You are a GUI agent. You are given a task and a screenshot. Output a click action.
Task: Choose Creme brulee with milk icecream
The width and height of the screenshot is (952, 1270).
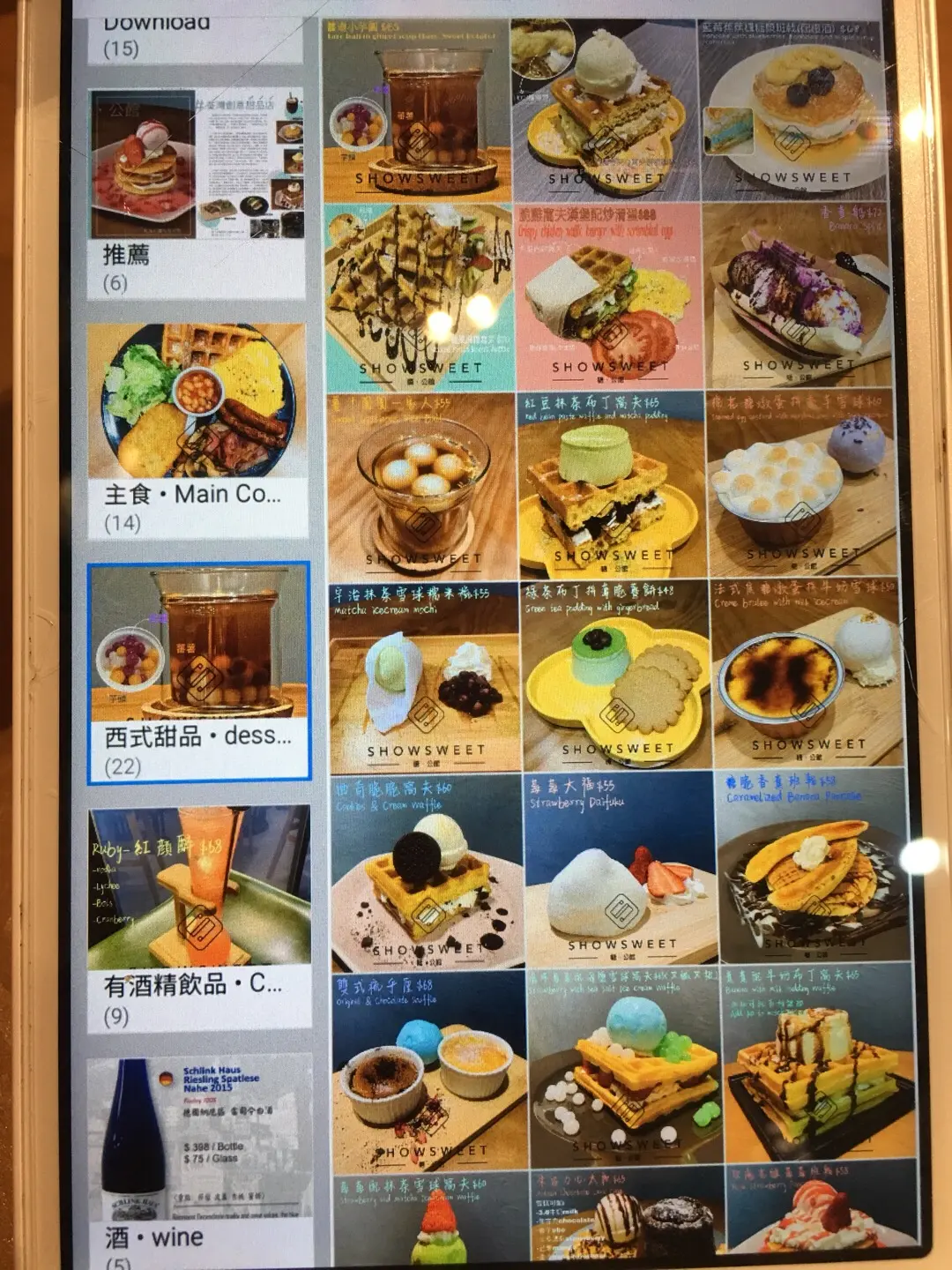point(807,674)
